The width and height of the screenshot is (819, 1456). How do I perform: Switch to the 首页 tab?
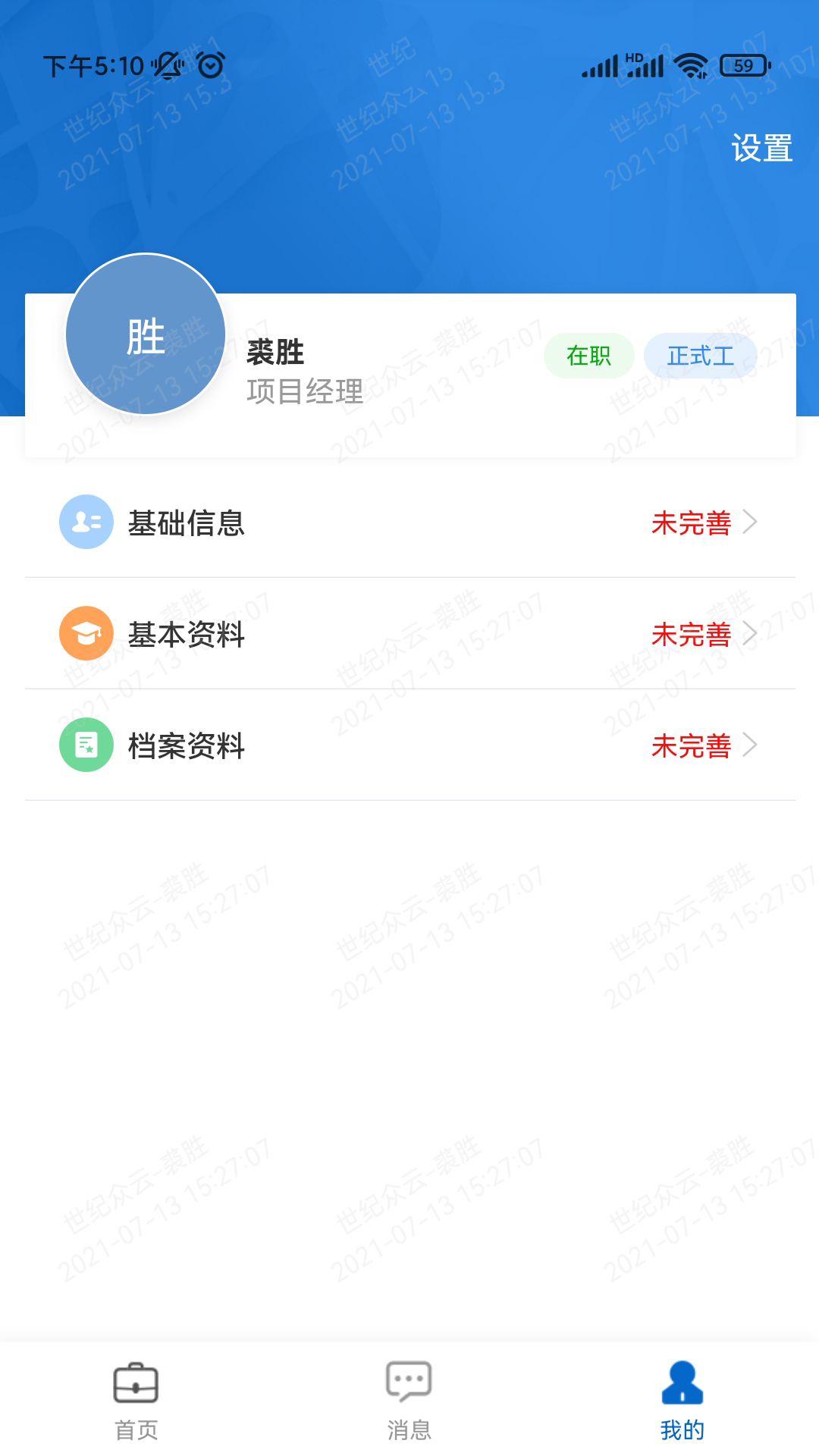(x=136, y=1401)
